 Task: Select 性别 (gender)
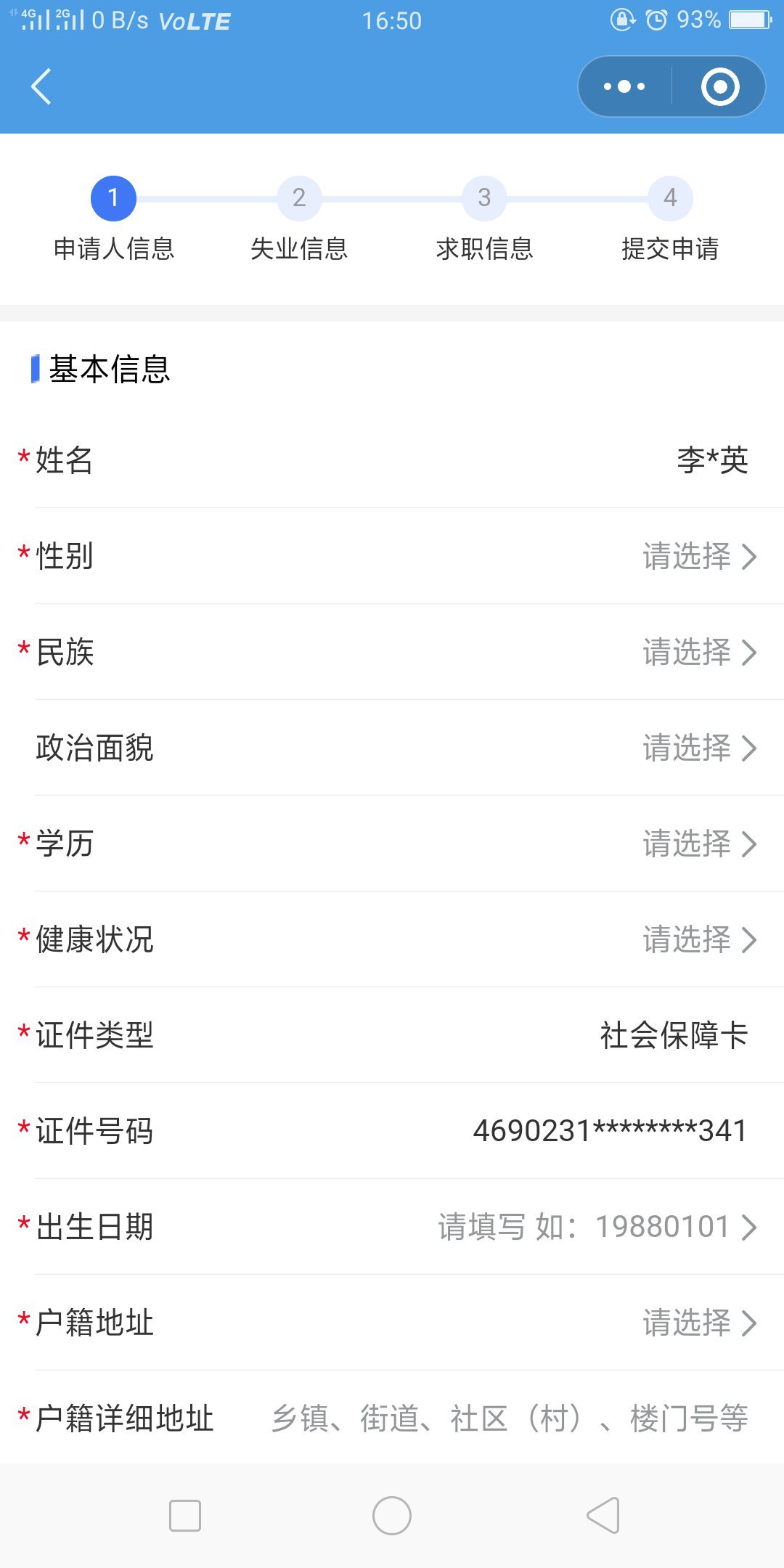point(698,557)
